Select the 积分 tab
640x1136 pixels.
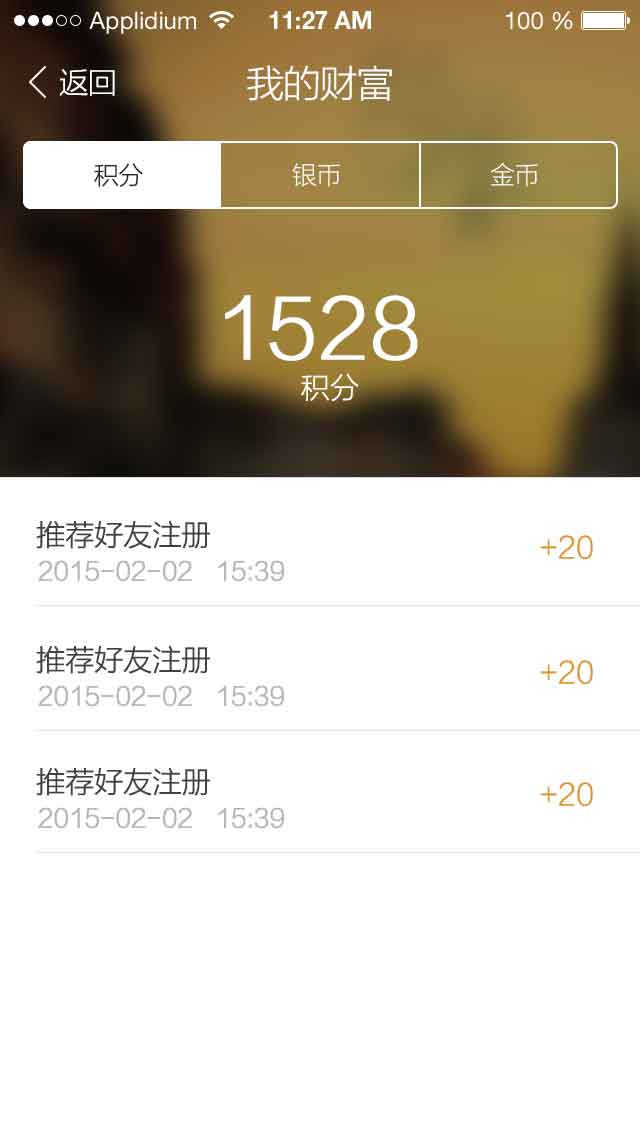[121, 175]
